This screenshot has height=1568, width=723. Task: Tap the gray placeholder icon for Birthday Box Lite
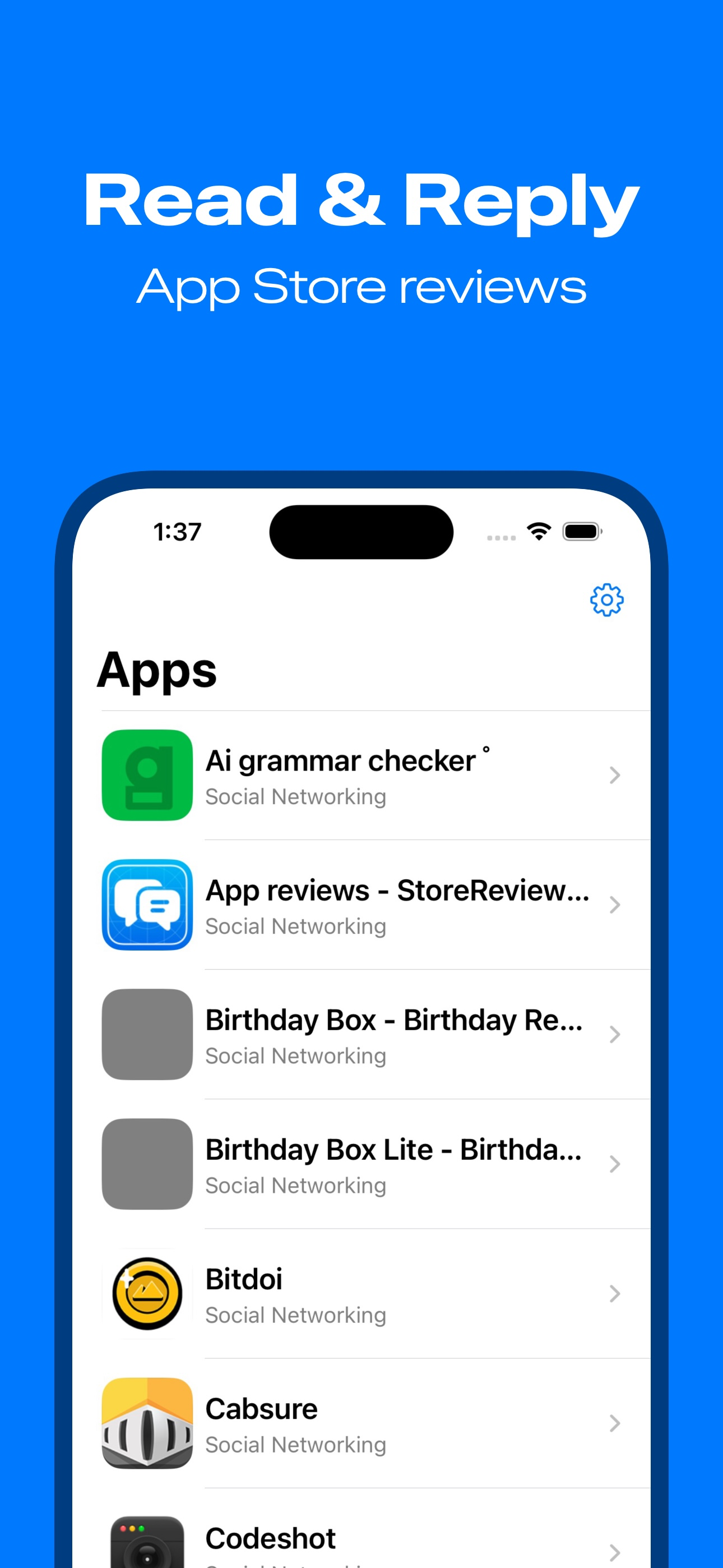[146, 1164]
